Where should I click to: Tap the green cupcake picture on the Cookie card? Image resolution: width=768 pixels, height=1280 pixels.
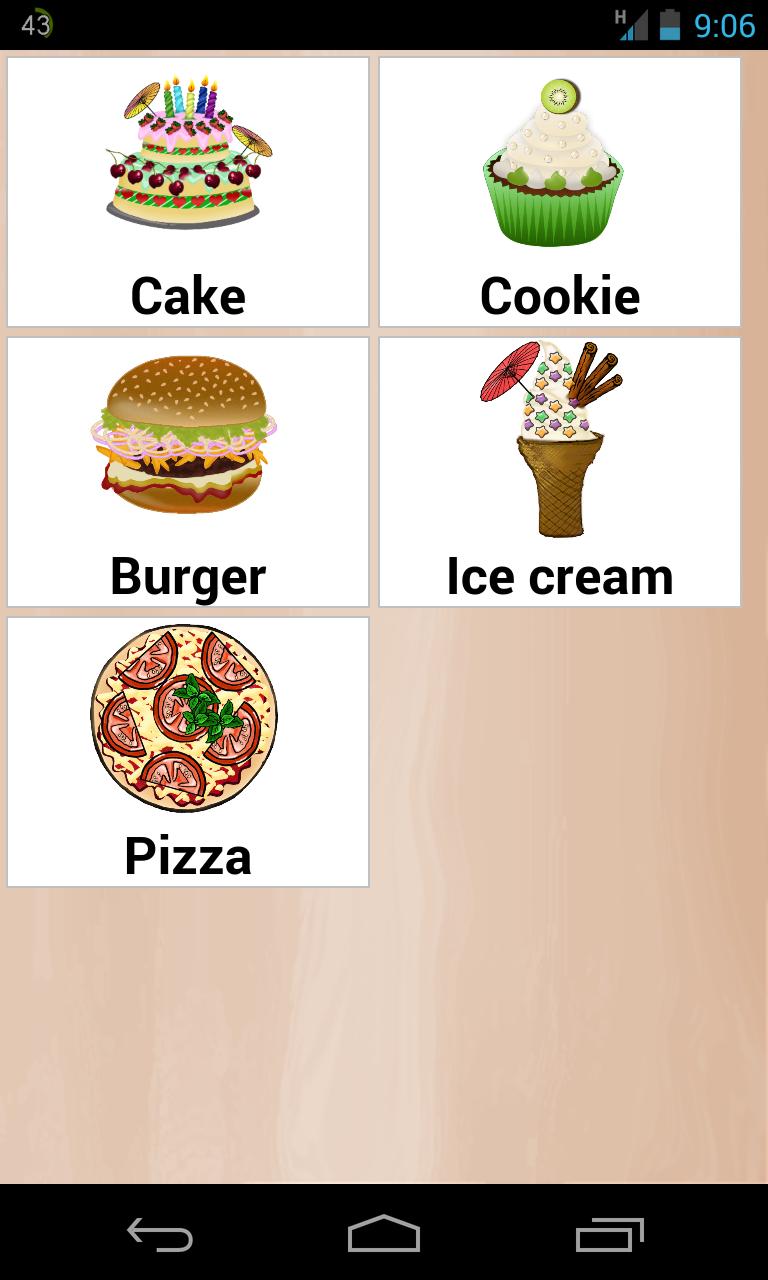tap(555, 160)
